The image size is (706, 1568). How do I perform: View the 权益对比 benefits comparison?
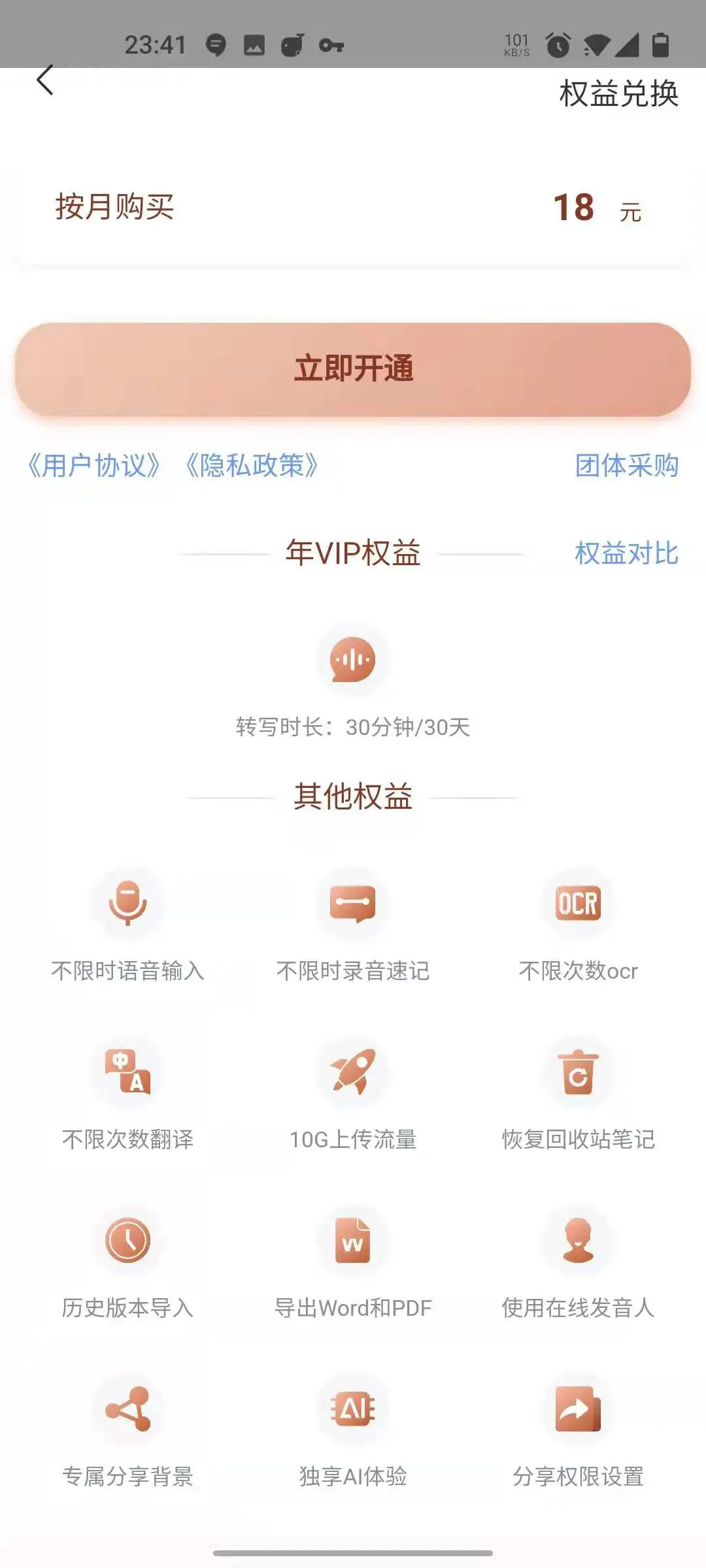coord(626,553)
